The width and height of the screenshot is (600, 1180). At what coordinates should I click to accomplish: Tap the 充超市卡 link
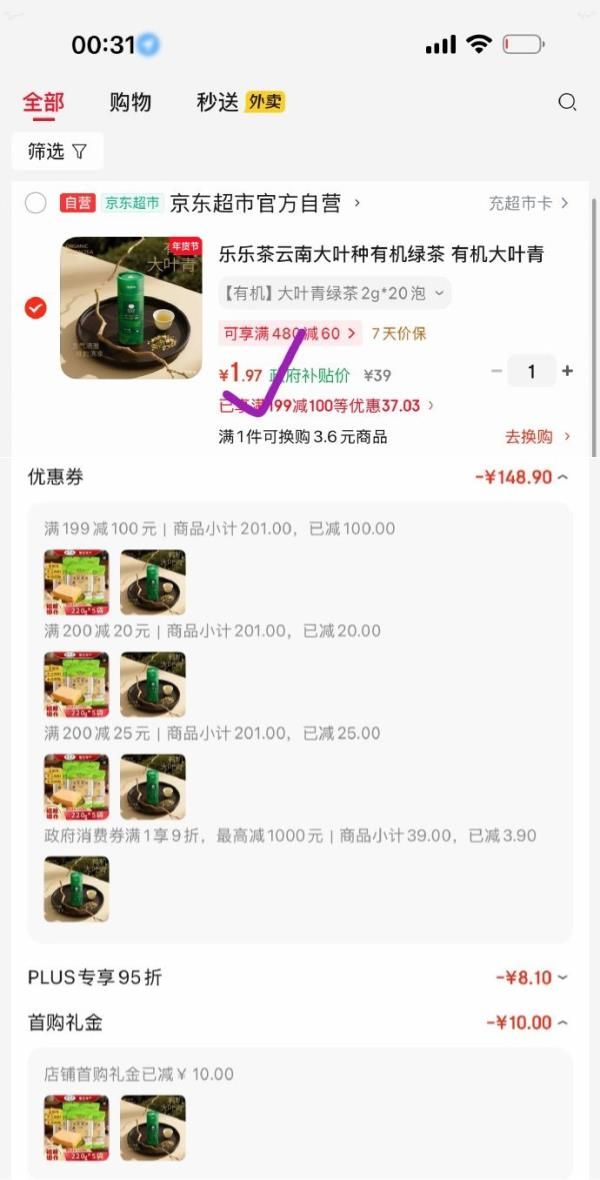coord(528,203)
